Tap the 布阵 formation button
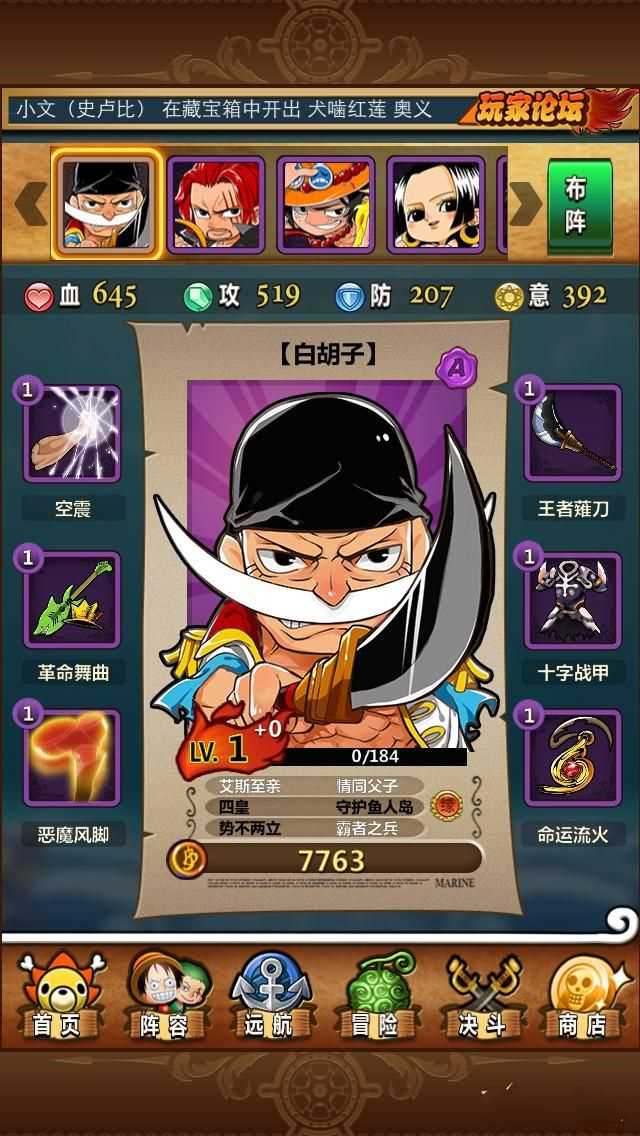This screenshot has height=1136, width=640. click(x=579, y=204)
